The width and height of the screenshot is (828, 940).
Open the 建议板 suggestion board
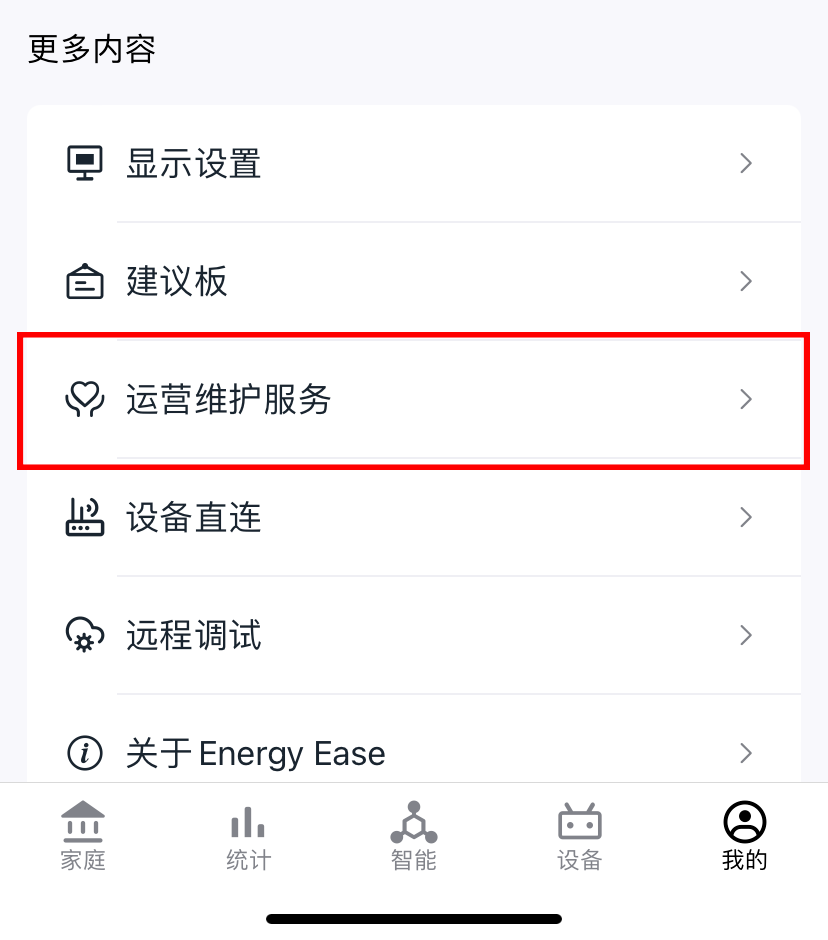coord(413,282)
